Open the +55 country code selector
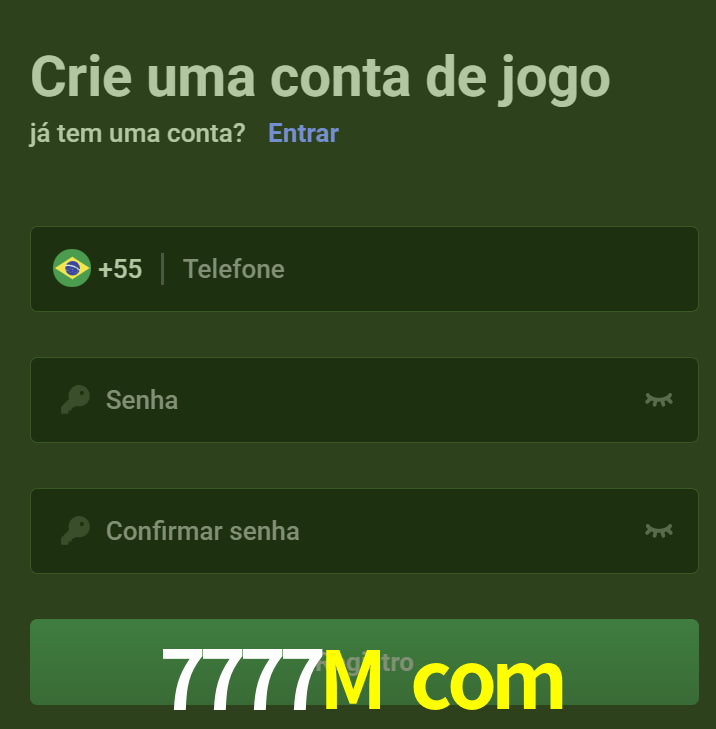716x729 pixels. [98, 269]
